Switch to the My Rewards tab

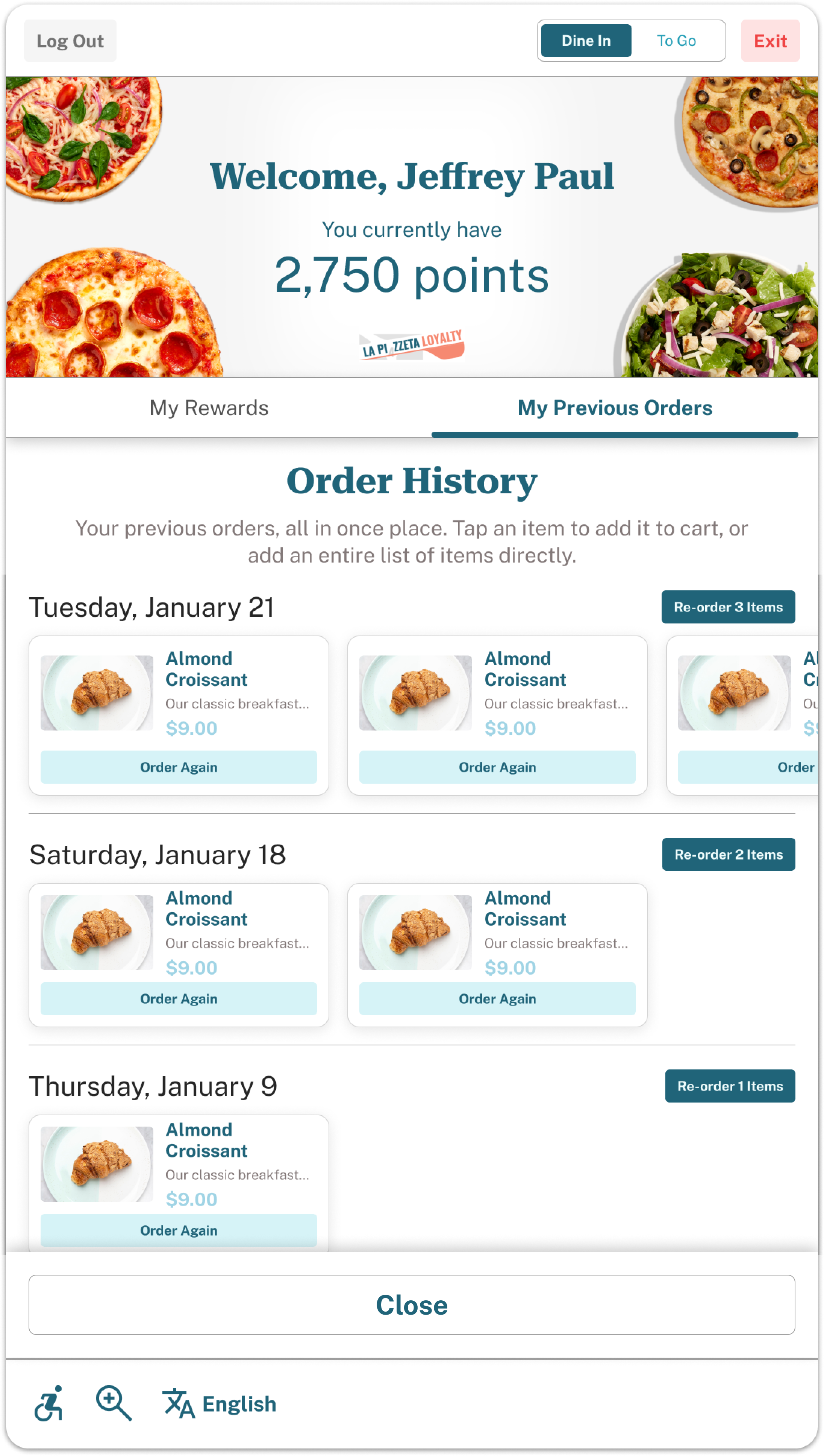coord(209,408)
